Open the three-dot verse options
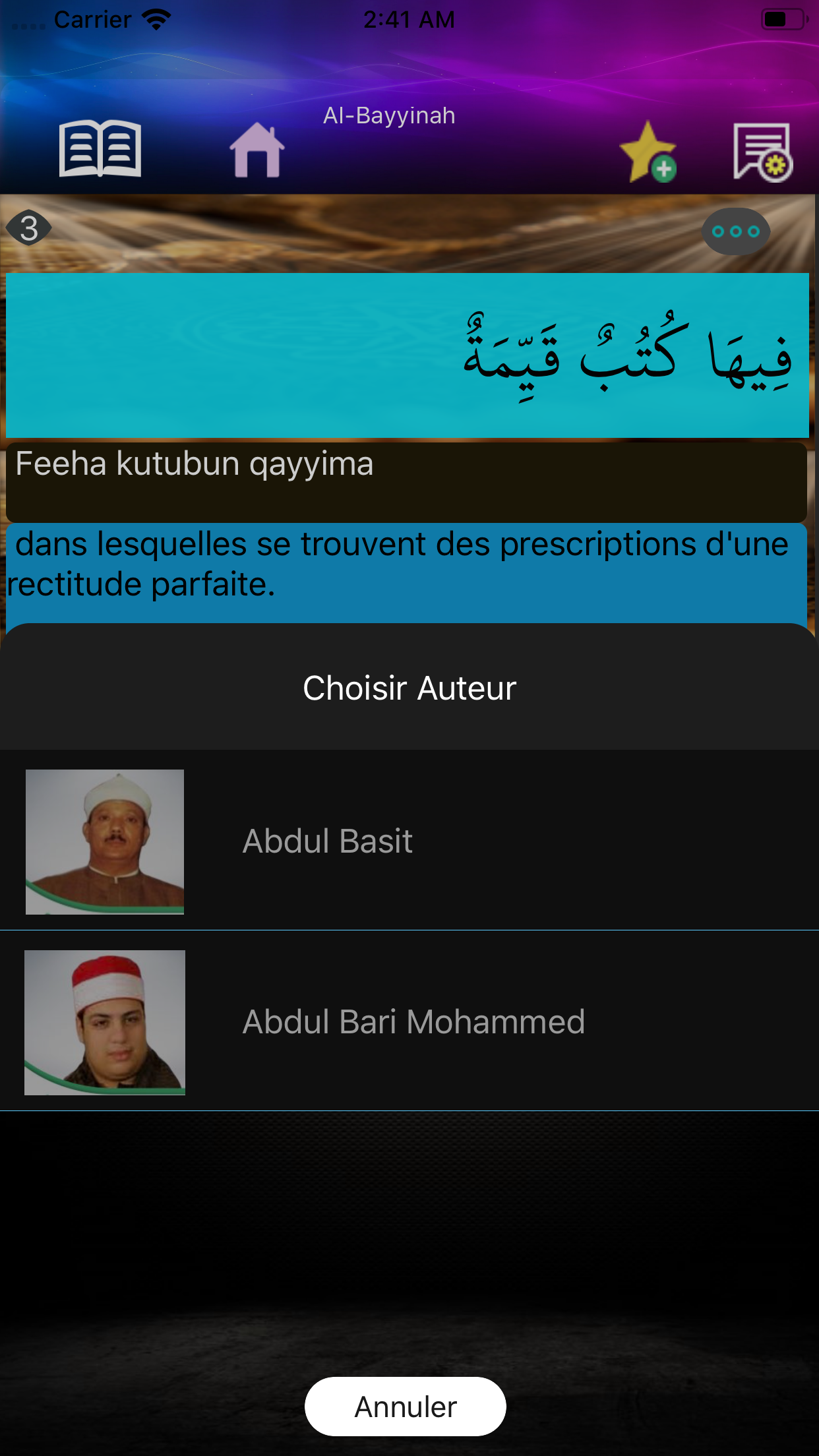The width and height of the screenshot is (819, 1456). click(x=735, y=231)
